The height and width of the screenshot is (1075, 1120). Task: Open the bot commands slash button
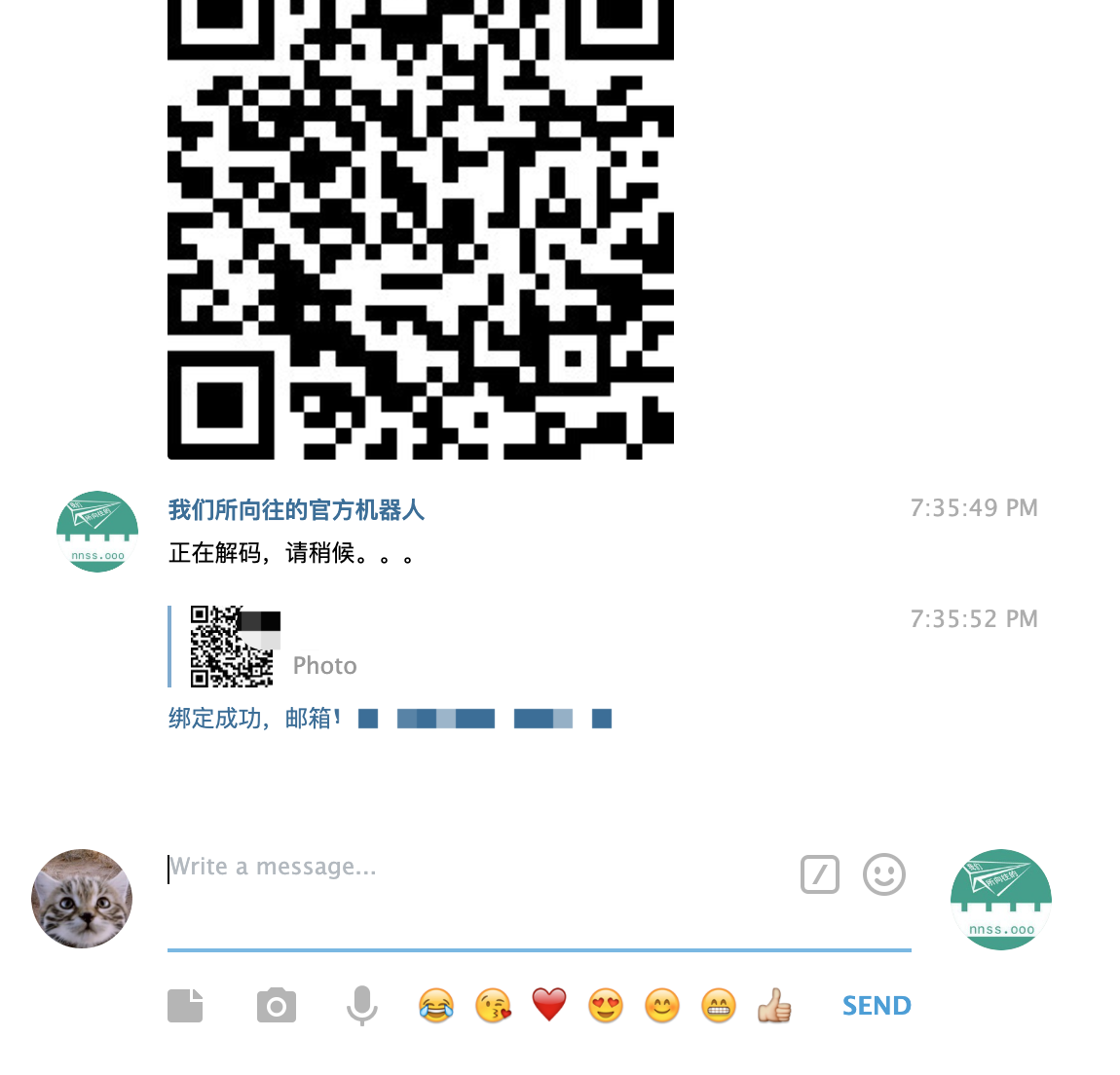[819, 874]
